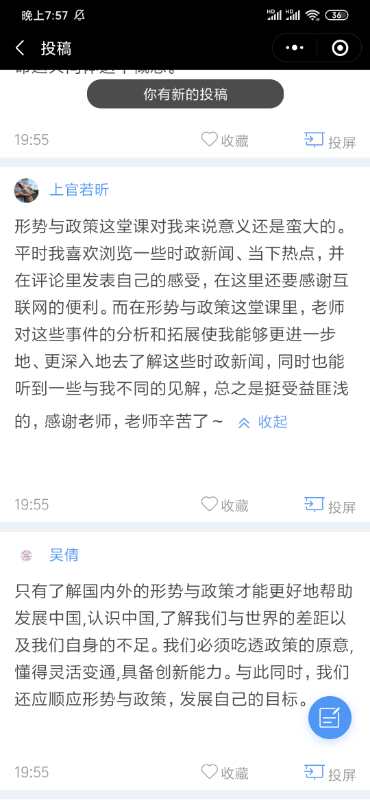The image size is (370, 800).
Task: Collapse 上官若昕's post with 收起
Action: (263, 422)
